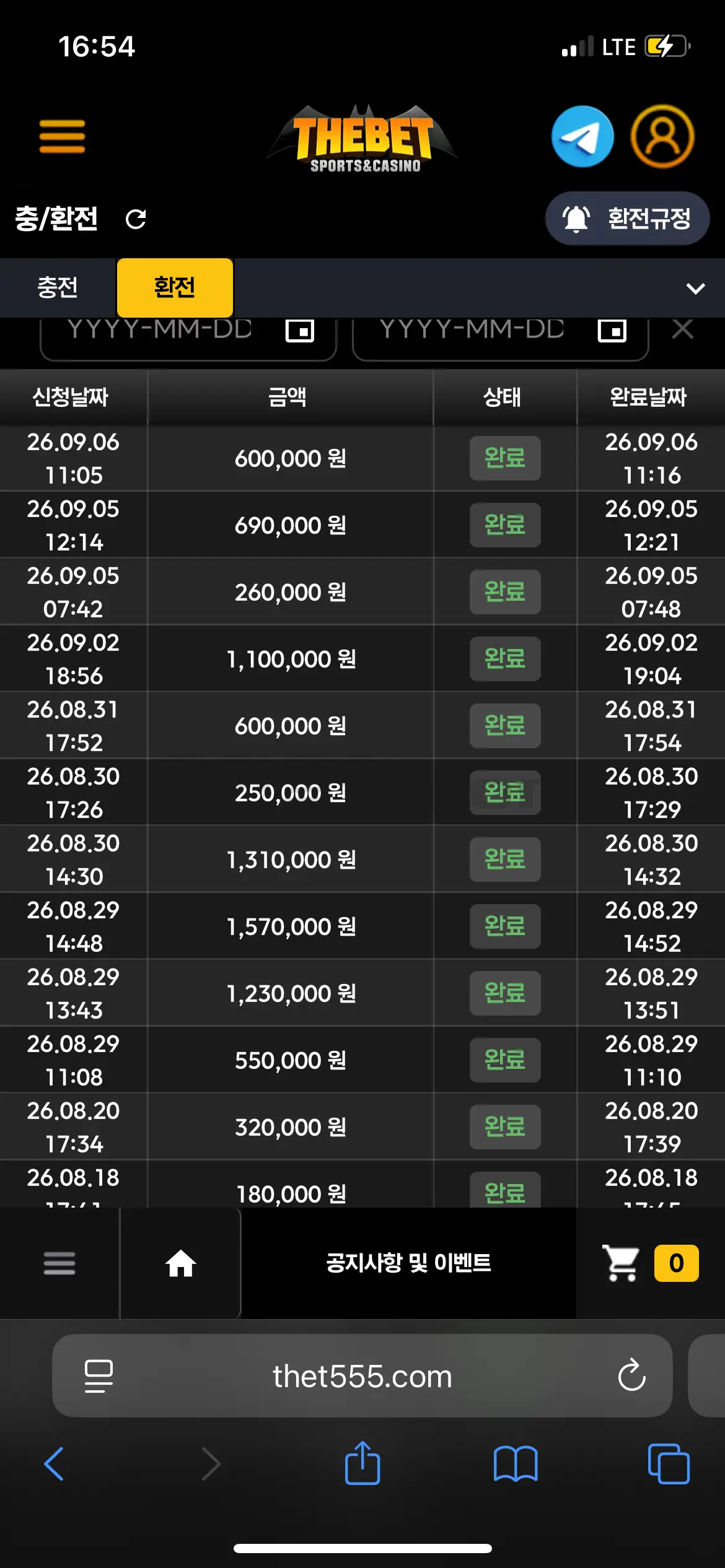Open the shopping cart
Image resolution: width=725 pixels, height=1568 pixels.
coord(622,1263)
